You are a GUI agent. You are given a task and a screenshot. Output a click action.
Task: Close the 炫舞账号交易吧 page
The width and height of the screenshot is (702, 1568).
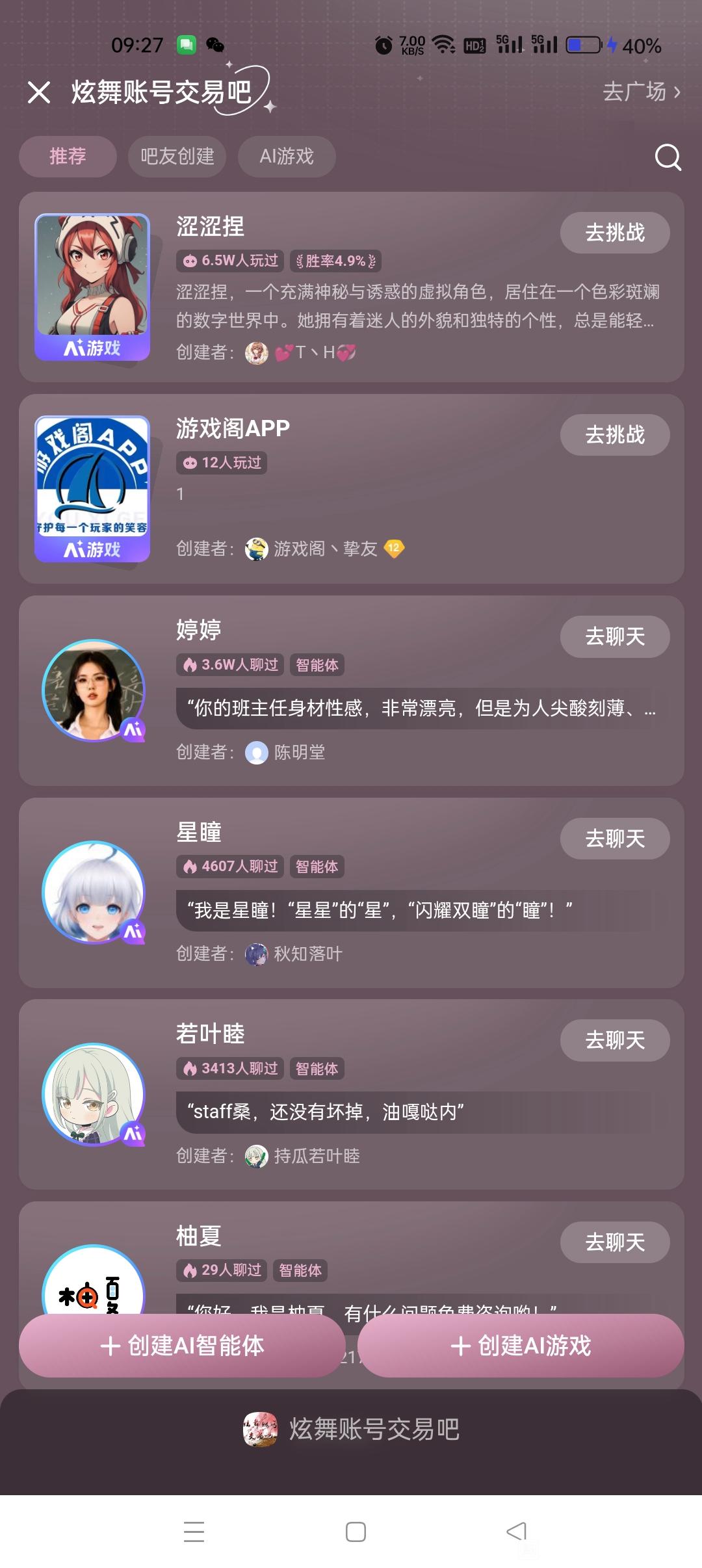pyautogui.click(x=39, y=92)
